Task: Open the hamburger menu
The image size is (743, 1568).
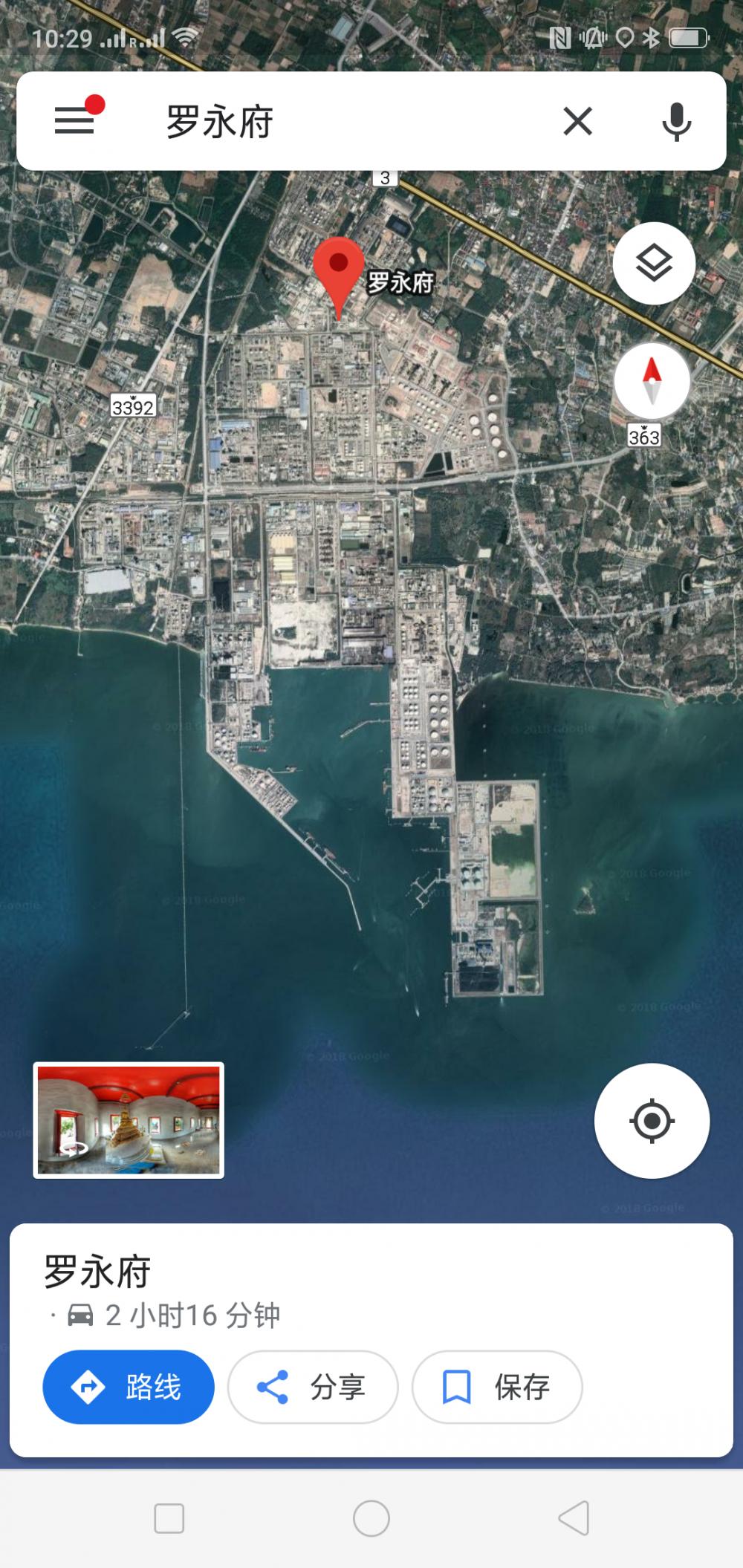Action: [x=75, y=120]
